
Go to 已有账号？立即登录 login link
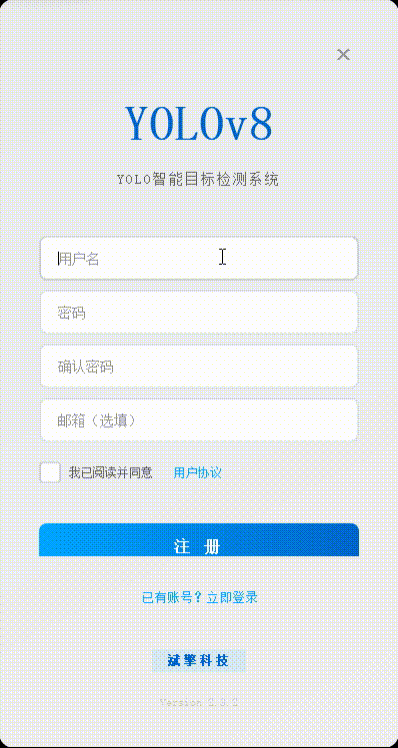[x=199, y=597]
